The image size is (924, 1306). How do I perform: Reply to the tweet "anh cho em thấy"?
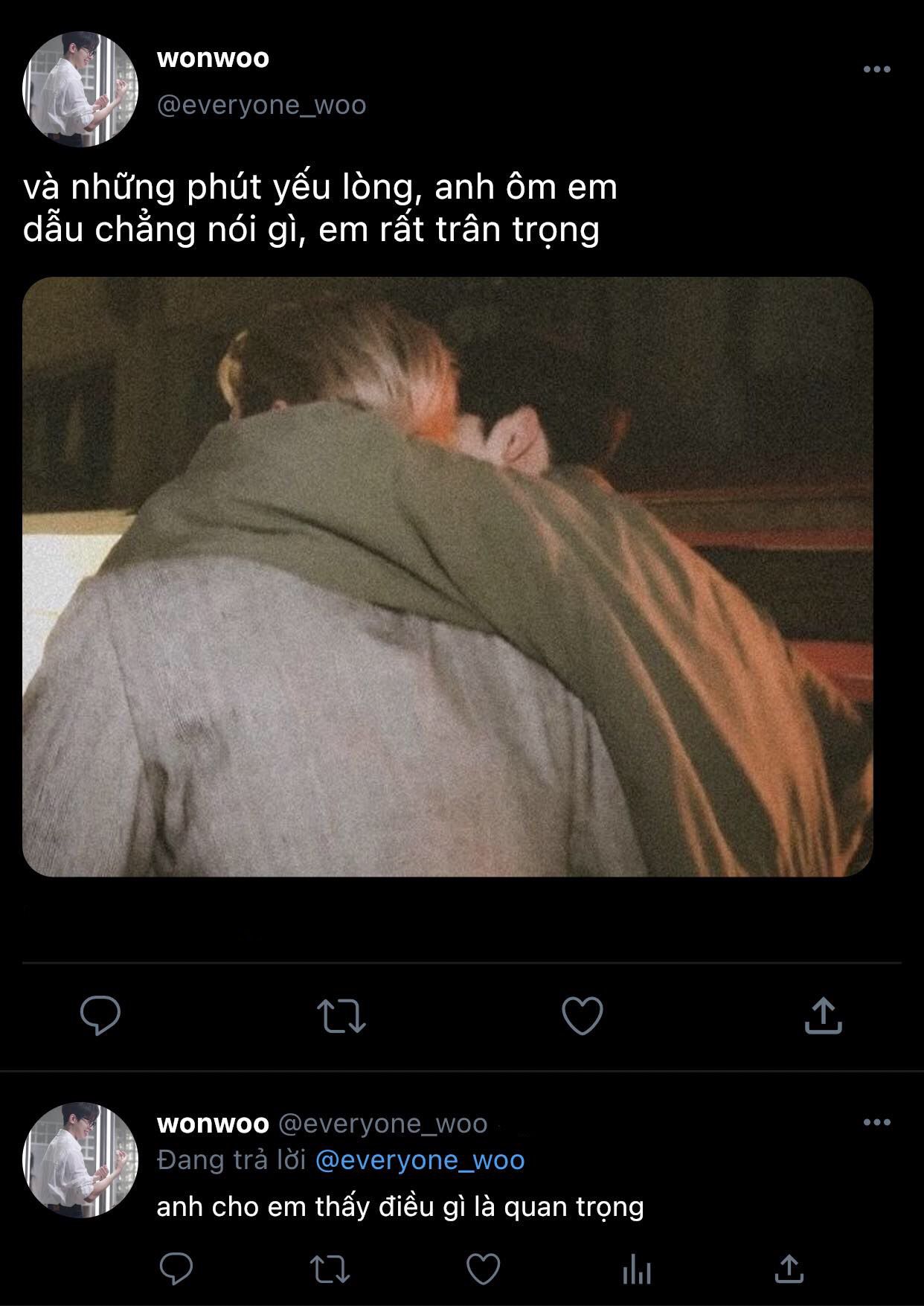[x=176, y=1269]
